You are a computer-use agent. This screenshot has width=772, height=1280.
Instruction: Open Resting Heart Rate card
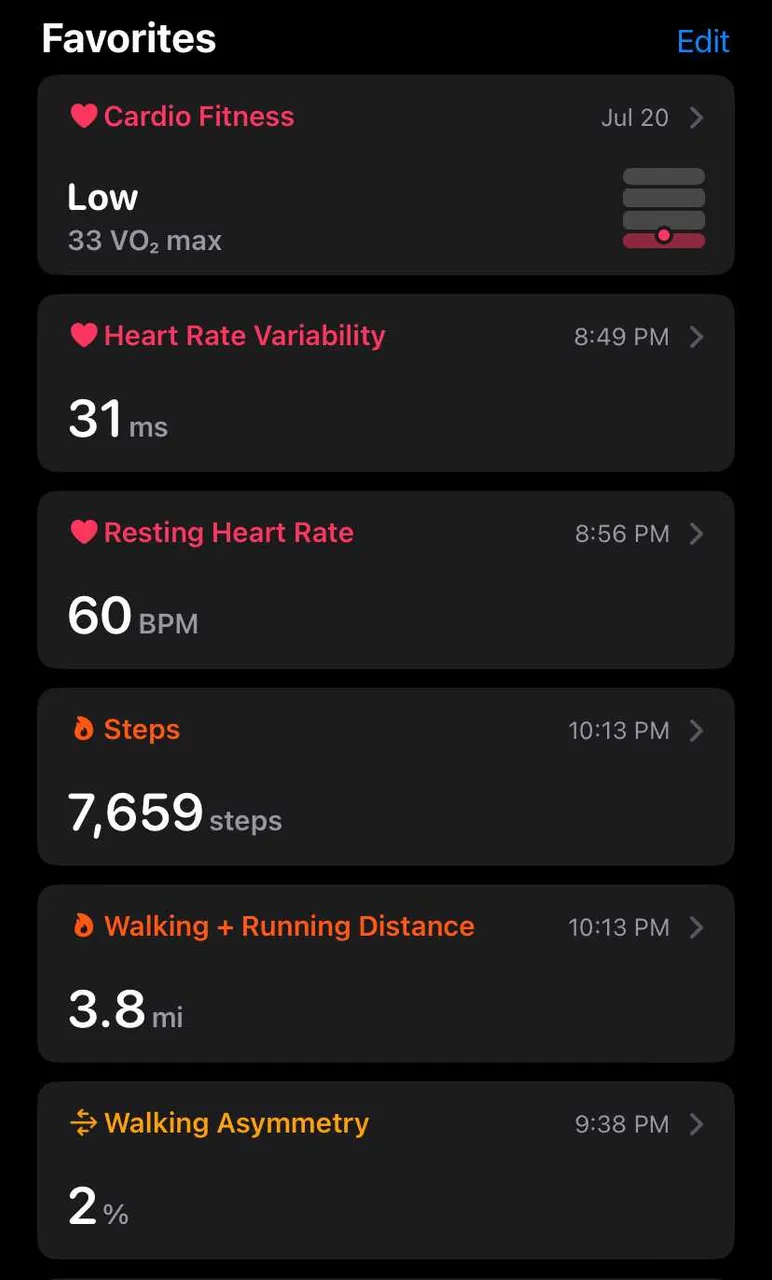pos(385,579)
